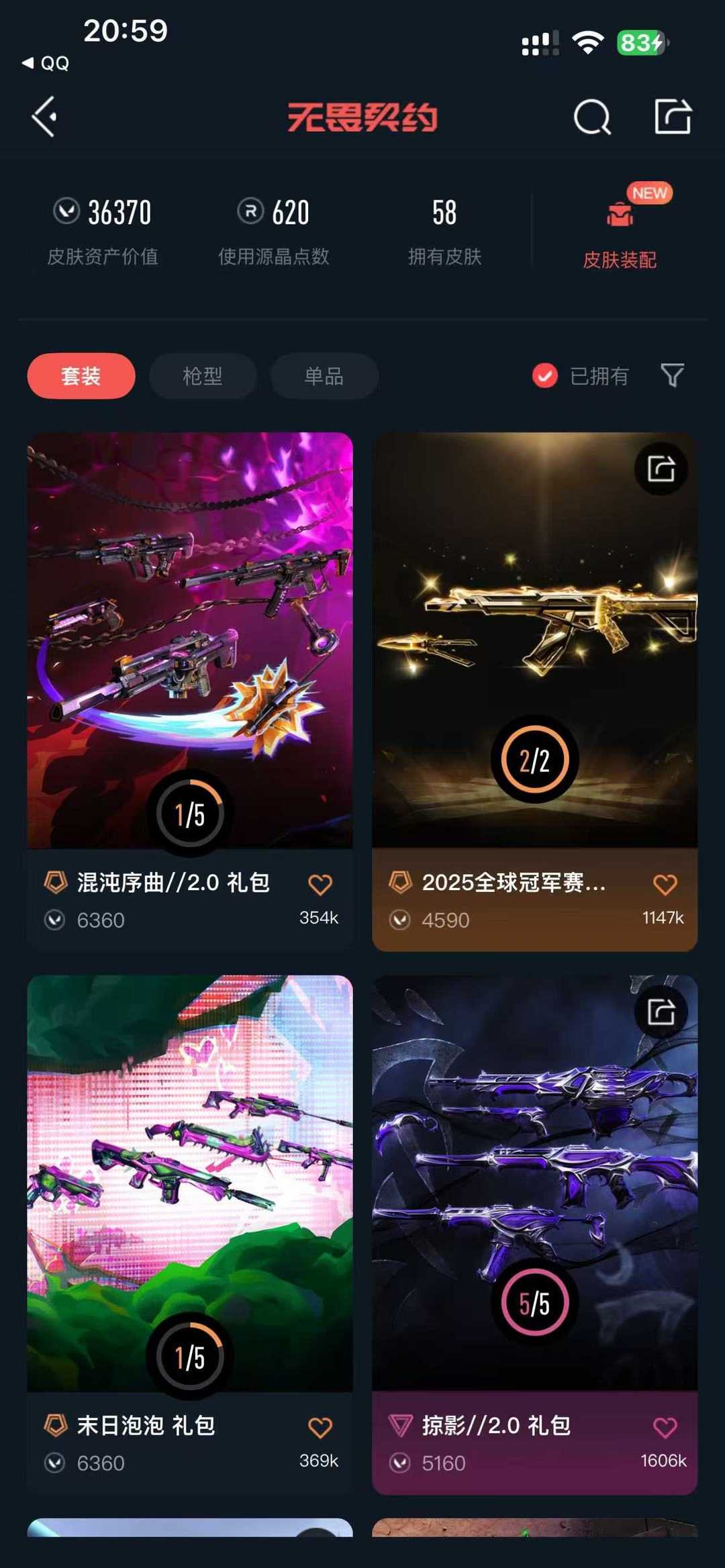
Task: Switch to the 单品 tab
Action: tap(324, 376)
